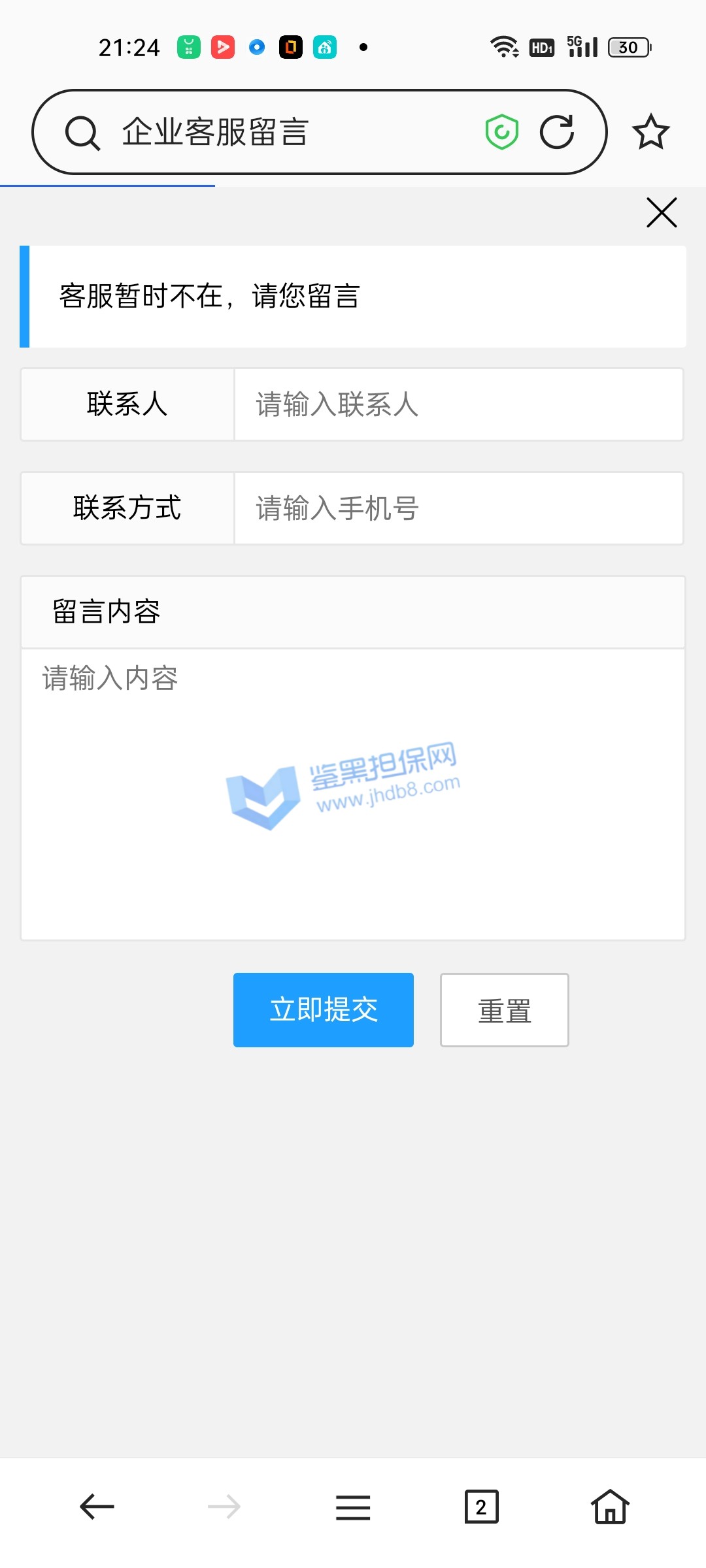706x1568 pixels.
Task: Clear the form using 重置
Action: (x=504, y=1010)
